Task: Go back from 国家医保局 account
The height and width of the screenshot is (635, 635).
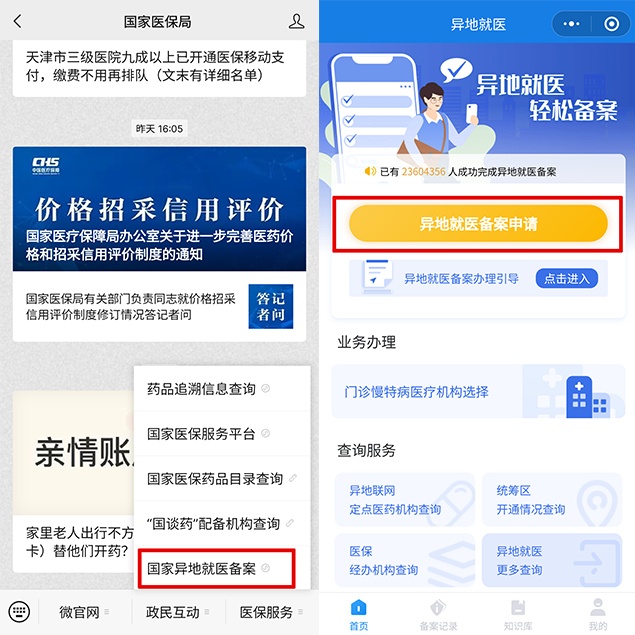Action: (x=18, y=21)
